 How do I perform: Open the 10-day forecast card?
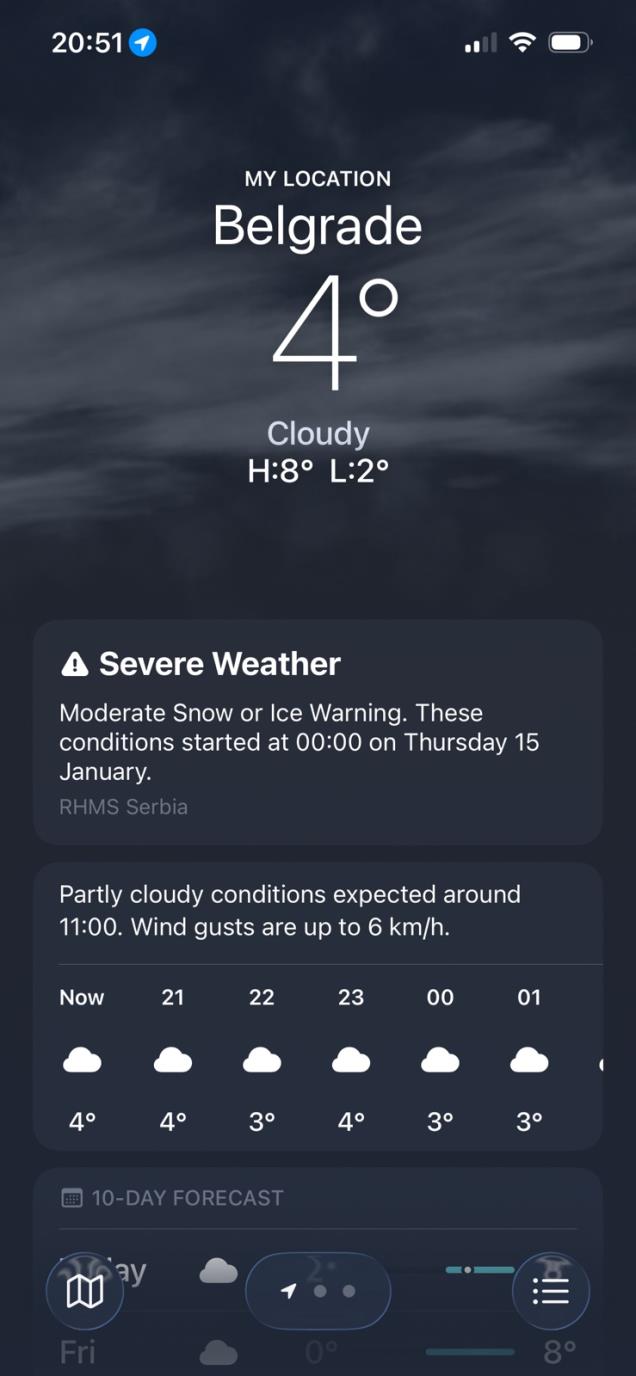click(x=318, y=1198)
